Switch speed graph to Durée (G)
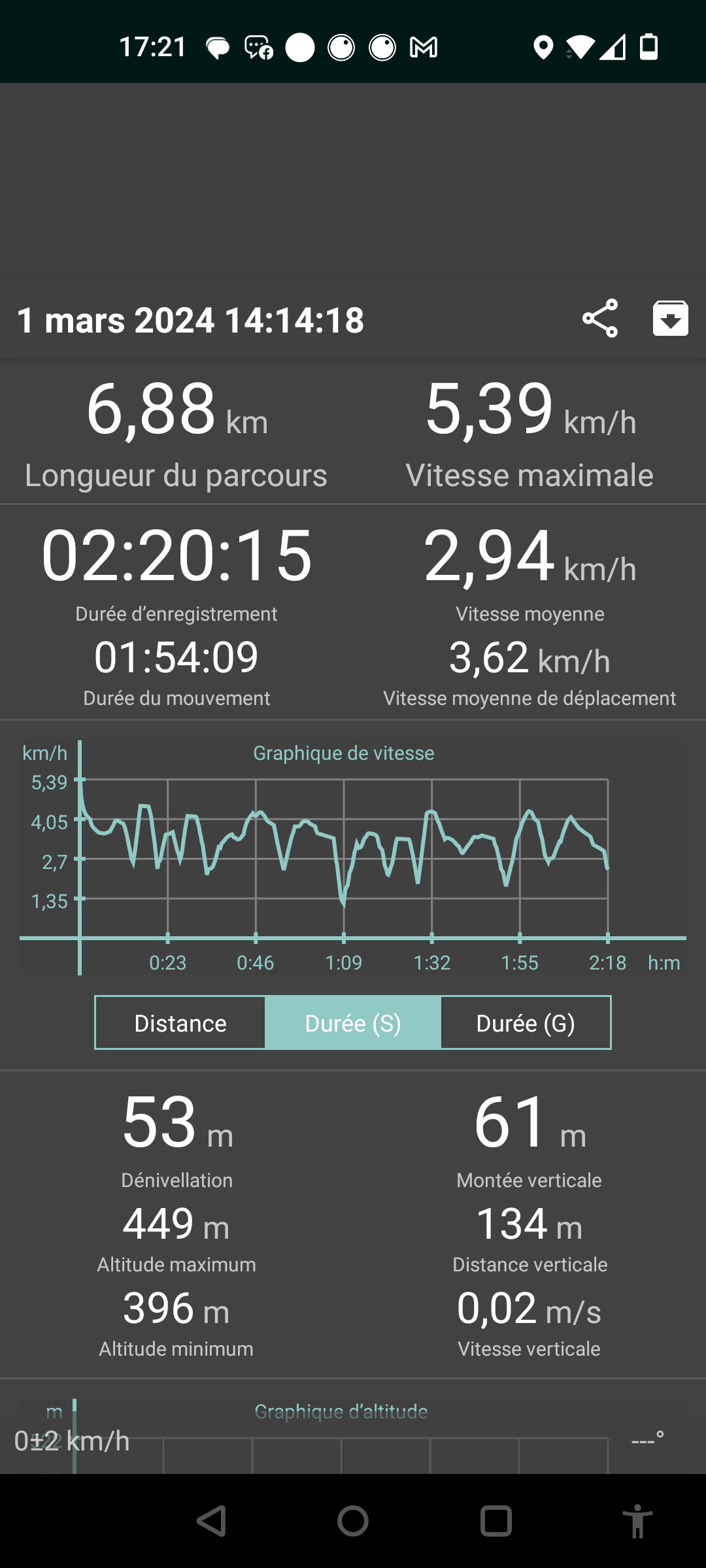The height and width of the screenshot is (1568, 706). (x=526, y=1023)
